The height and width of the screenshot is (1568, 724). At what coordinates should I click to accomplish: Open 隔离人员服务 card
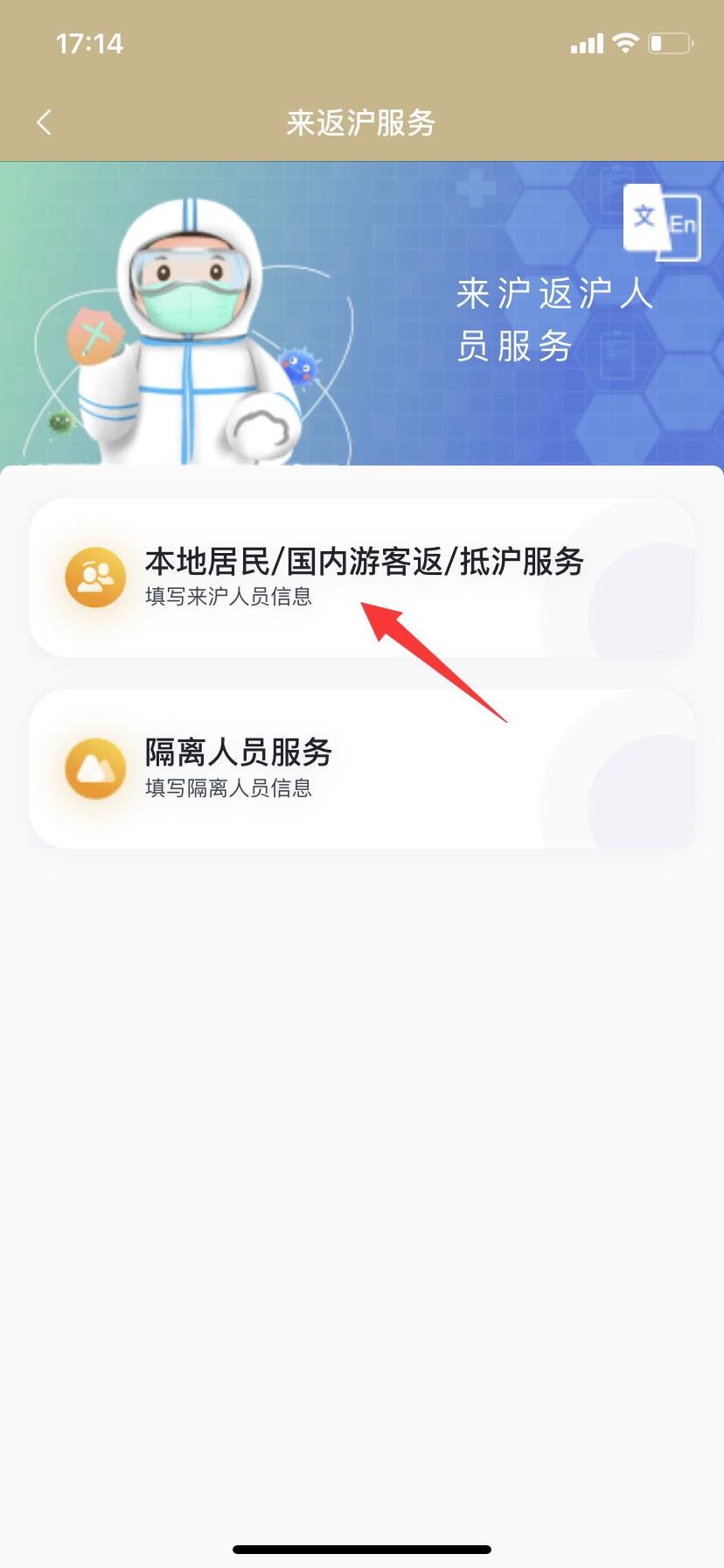[362, 768]
